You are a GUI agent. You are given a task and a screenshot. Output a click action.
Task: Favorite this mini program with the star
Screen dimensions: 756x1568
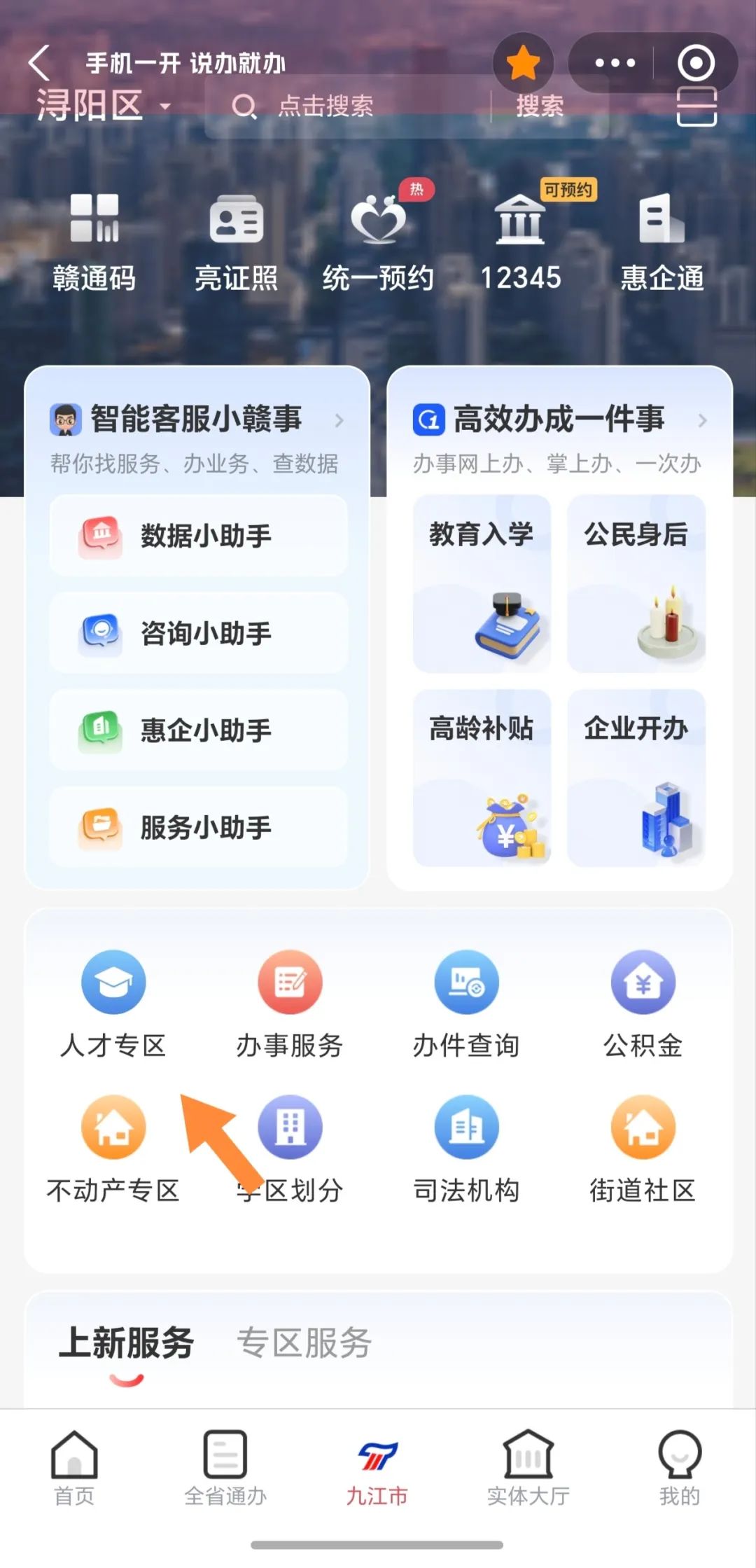pos(523,64)
